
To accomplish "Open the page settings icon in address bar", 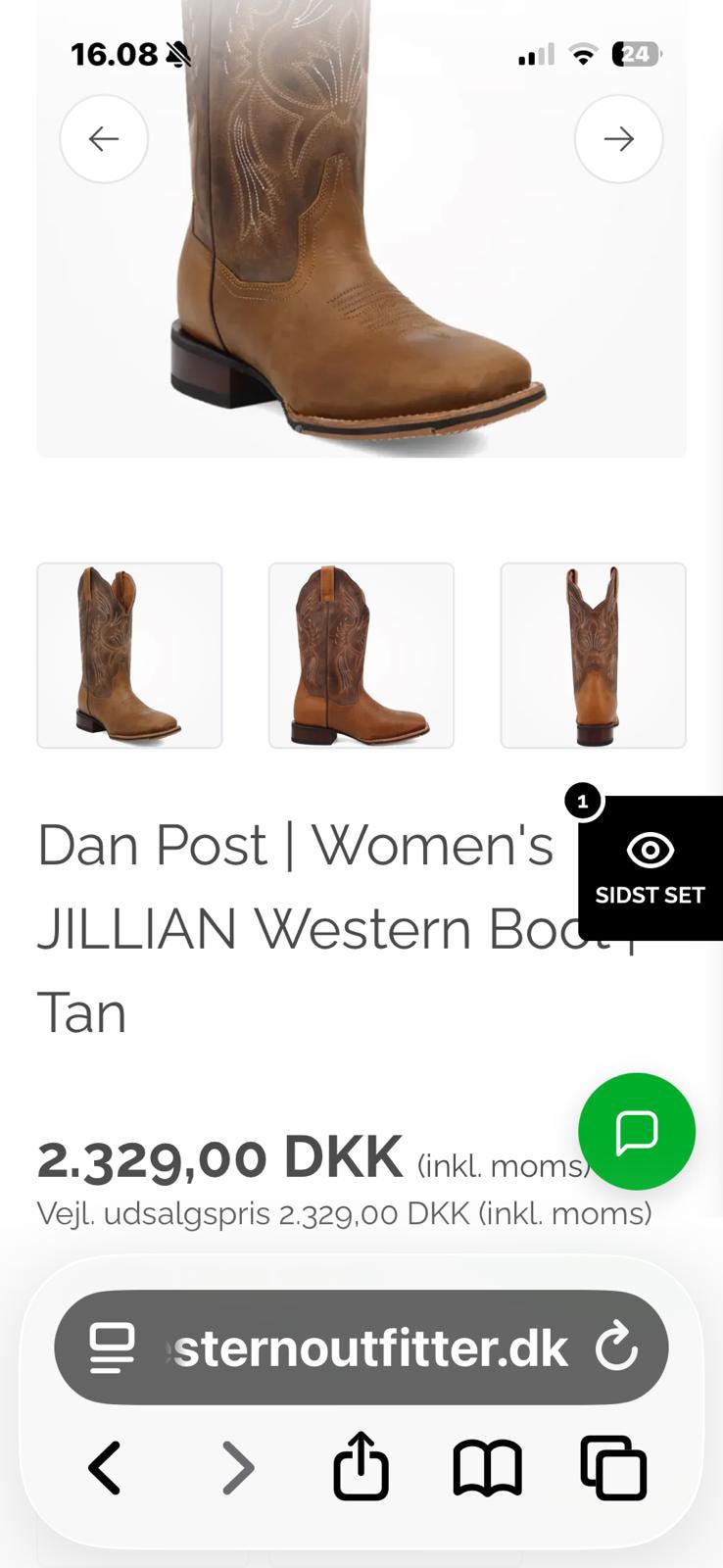I will (112, 1347).
